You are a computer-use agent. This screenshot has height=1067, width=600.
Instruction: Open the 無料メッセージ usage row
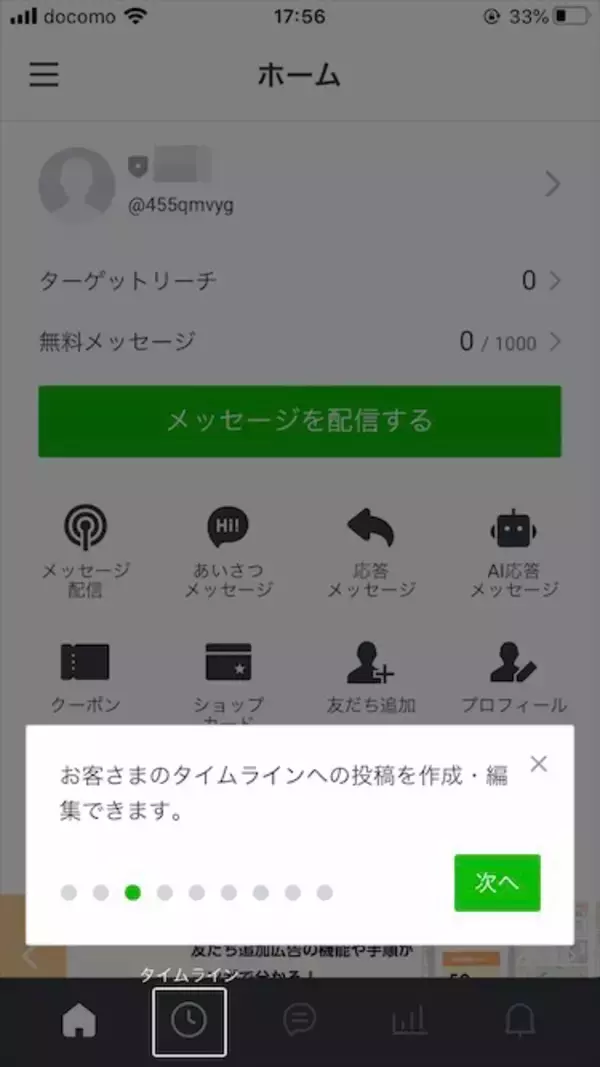pyautogui.click(x=300, y=342)
